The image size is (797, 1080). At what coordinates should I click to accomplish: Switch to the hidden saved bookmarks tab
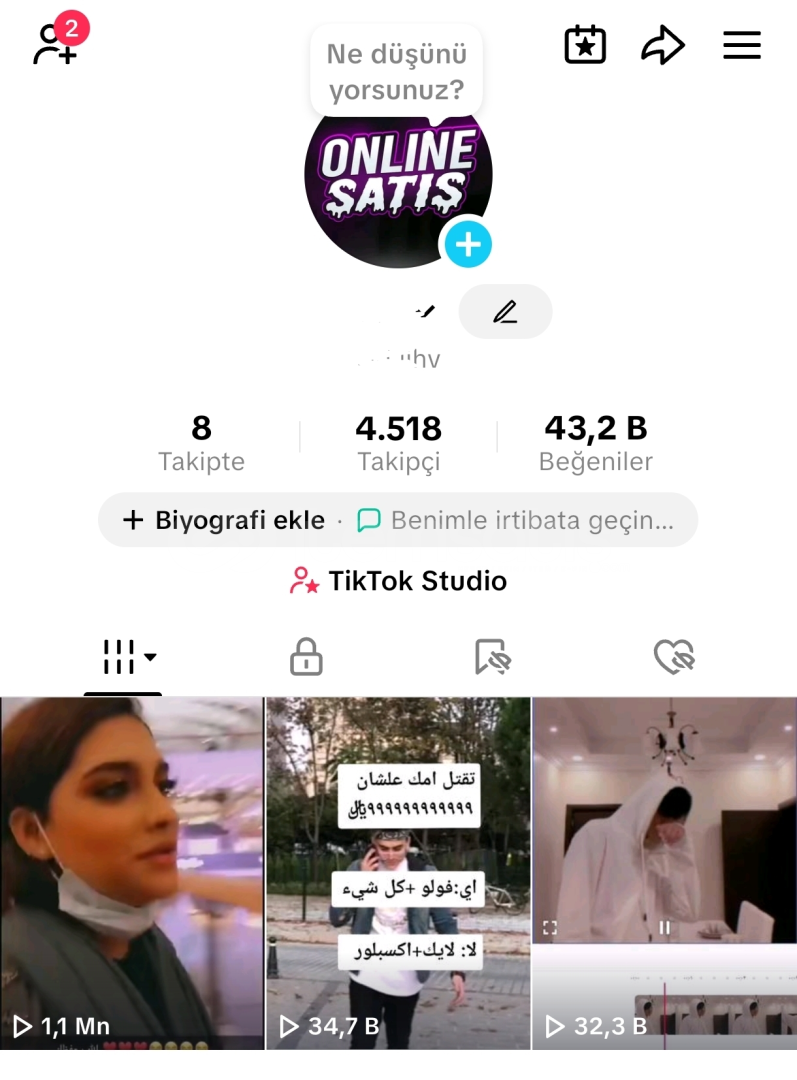click(x=492, y=657)
